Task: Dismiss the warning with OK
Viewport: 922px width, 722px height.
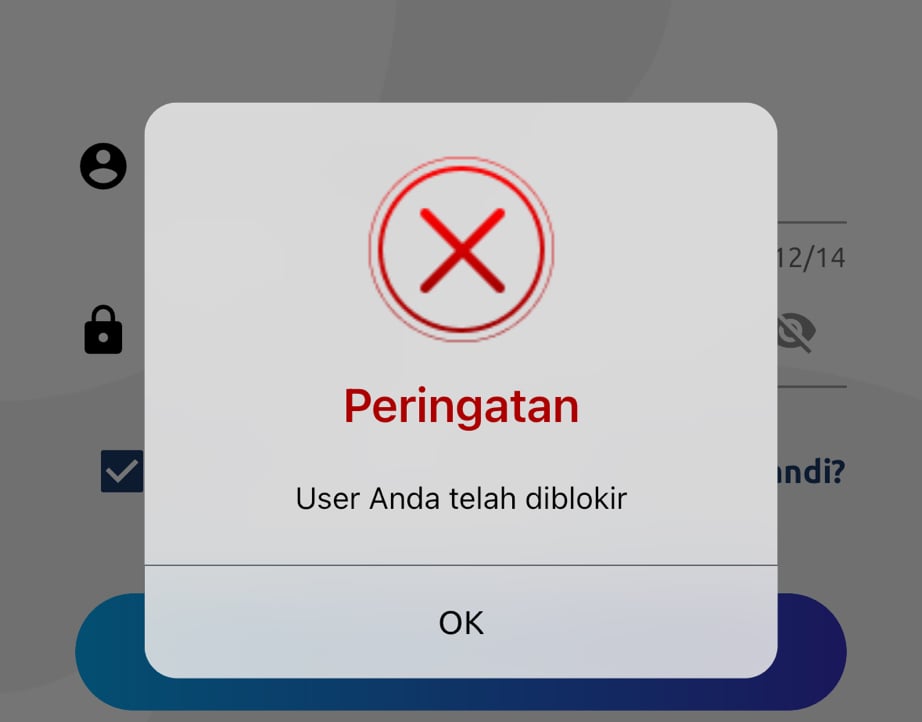Action: (x=461, y=622)
